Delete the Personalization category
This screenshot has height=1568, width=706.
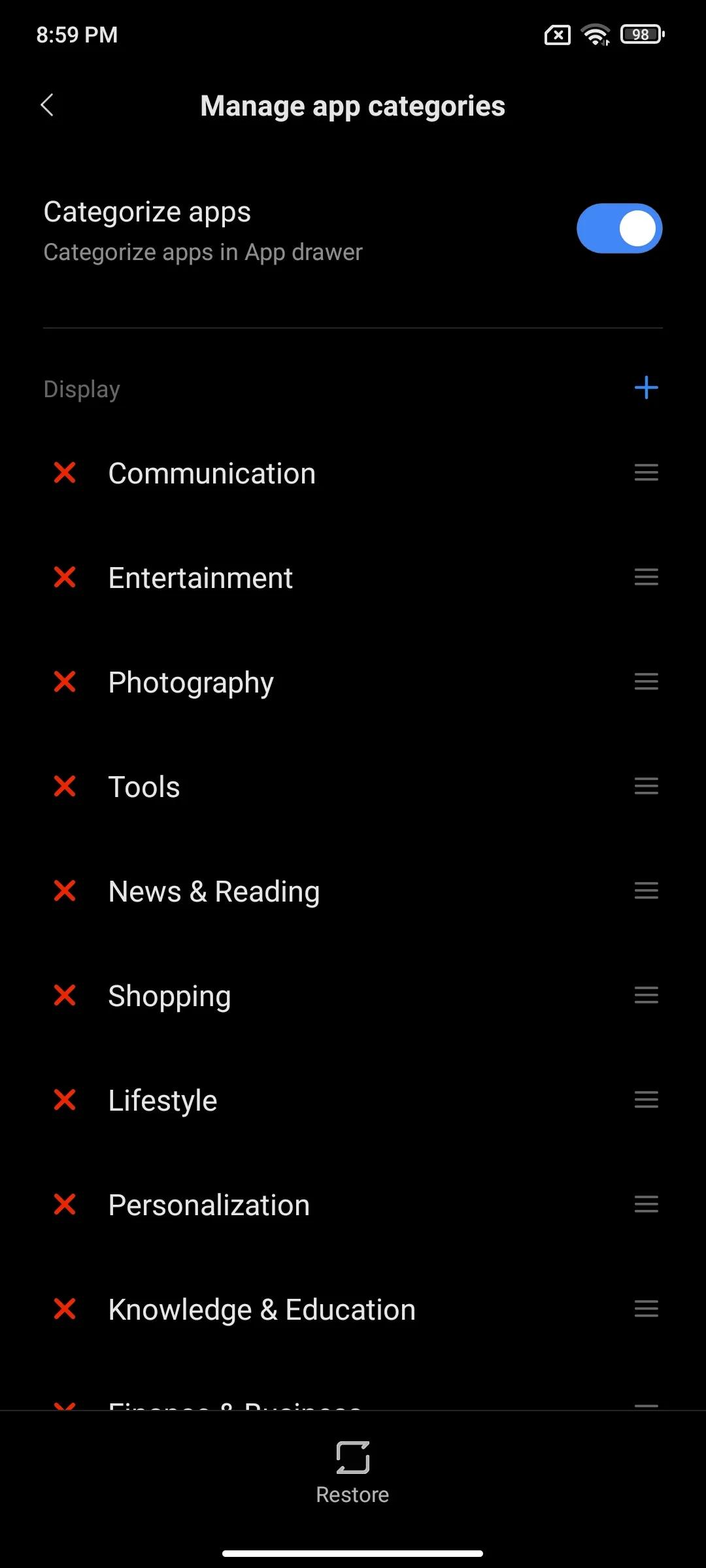point(65,1204)
